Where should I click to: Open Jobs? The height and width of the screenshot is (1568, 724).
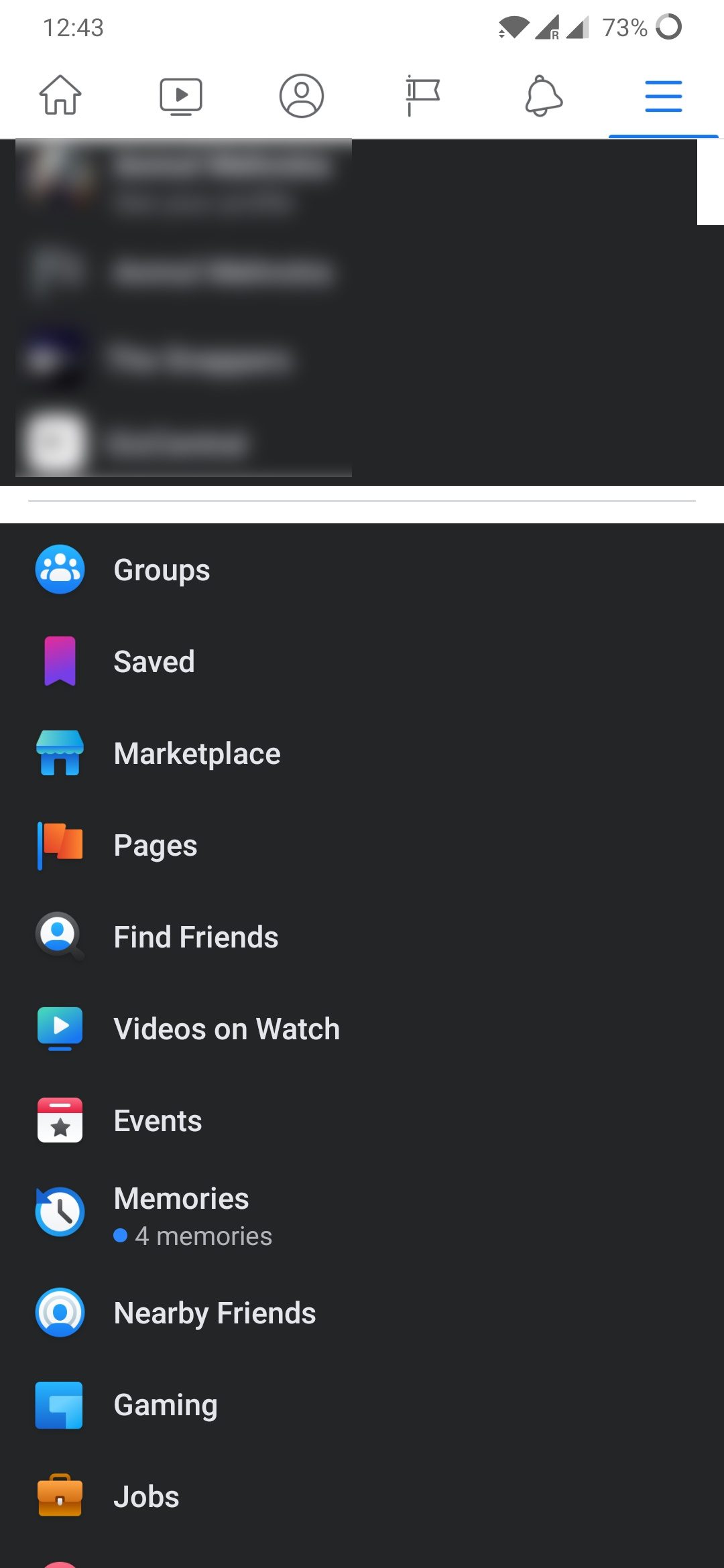coord(362,1496)
